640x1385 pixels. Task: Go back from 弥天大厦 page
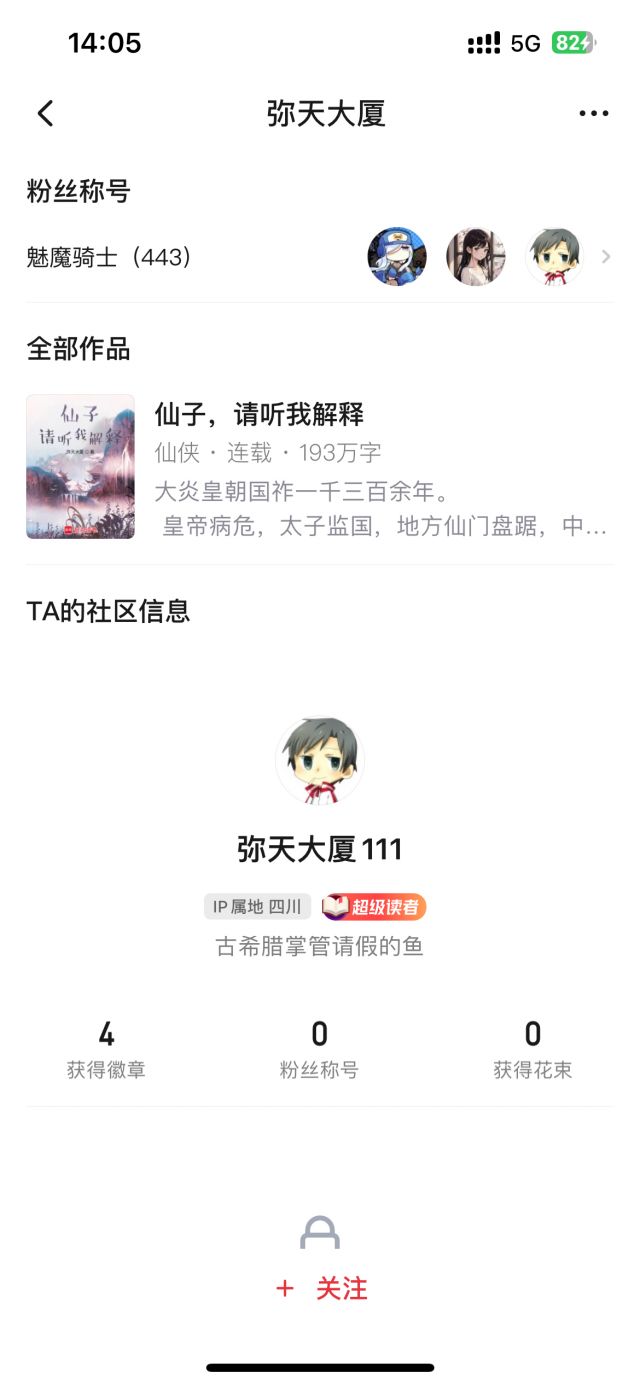tap(46, 113)
